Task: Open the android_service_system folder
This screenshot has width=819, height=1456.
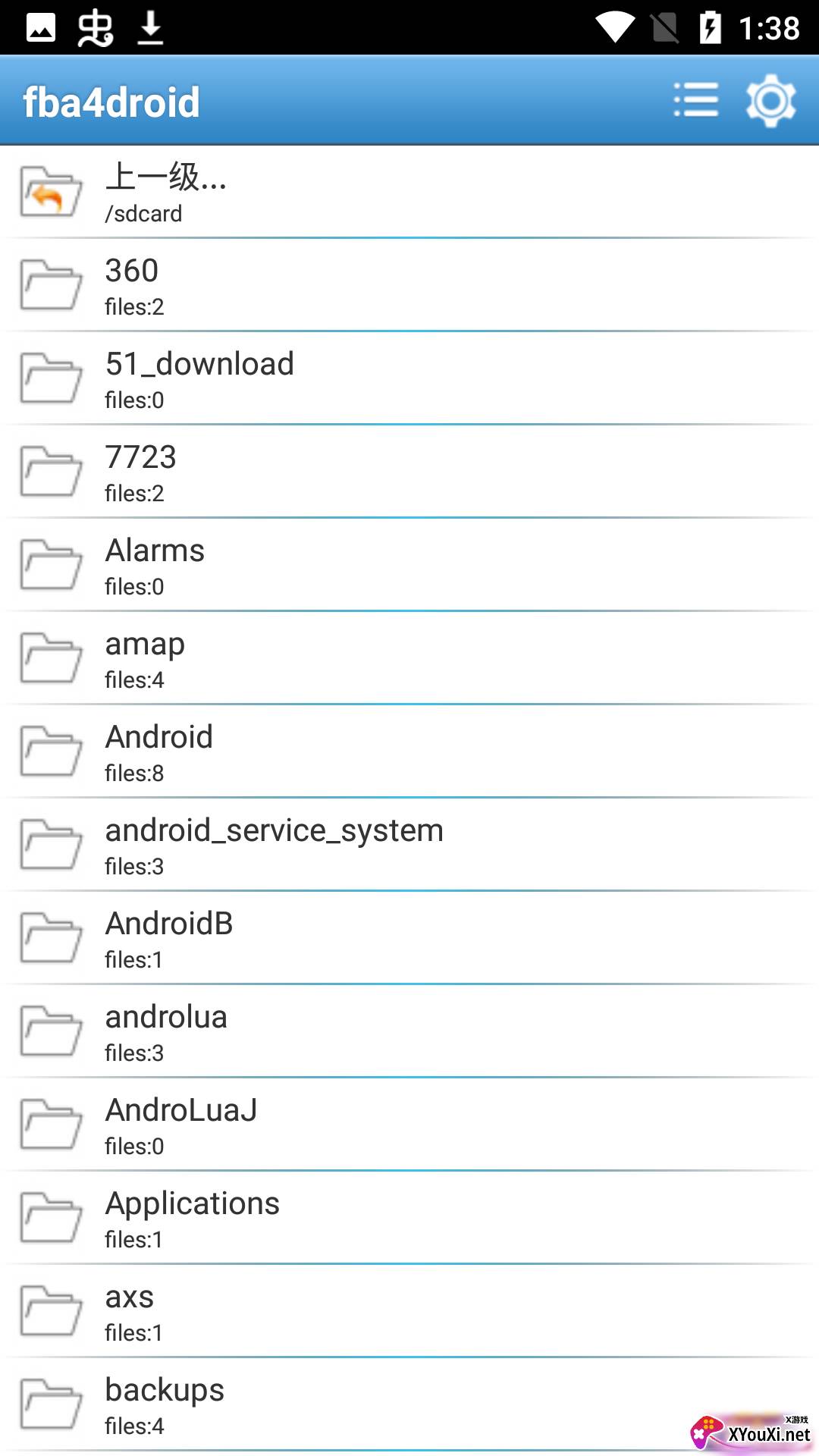Action: coord(409,846)
